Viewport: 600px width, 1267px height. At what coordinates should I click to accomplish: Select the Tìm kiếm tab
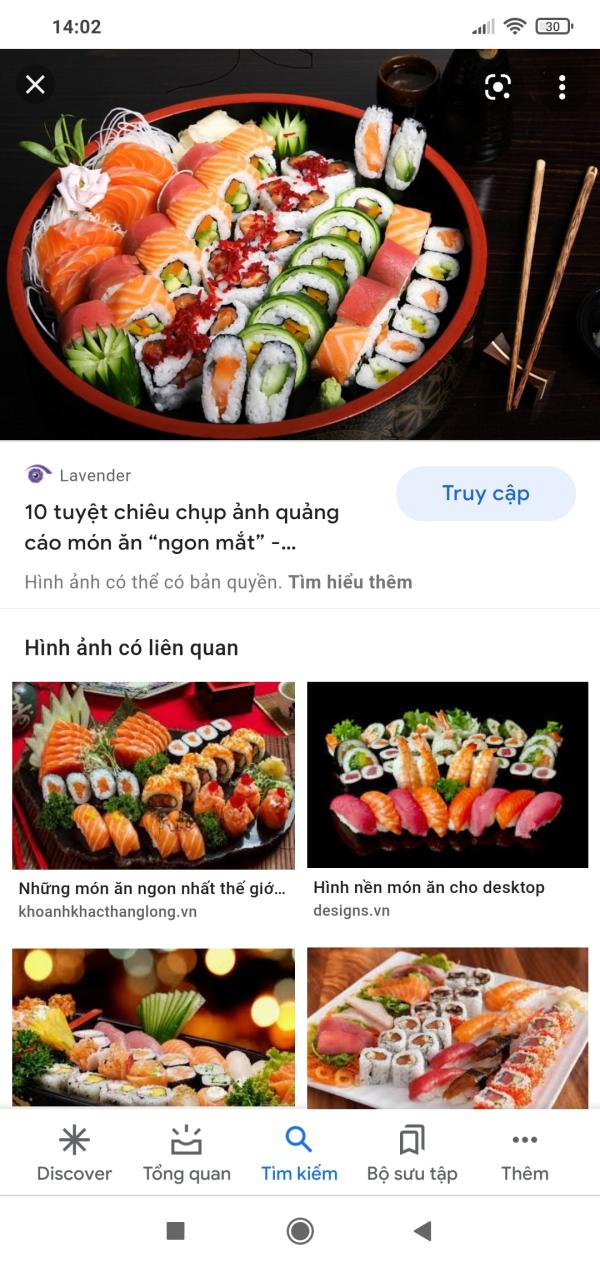click(x=299, y=1153)
